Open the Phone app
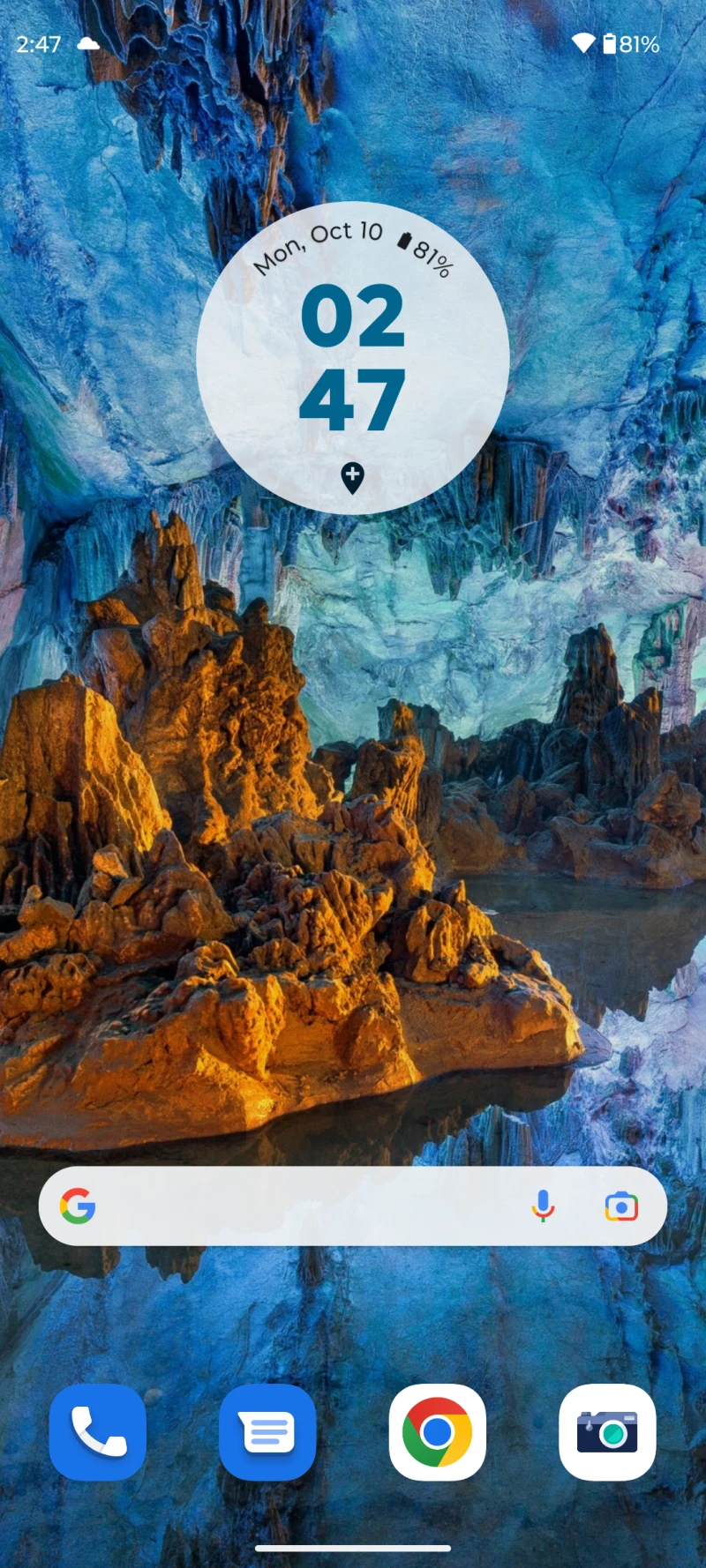This screenshot has height=1568, width=706. point(98,1431)
